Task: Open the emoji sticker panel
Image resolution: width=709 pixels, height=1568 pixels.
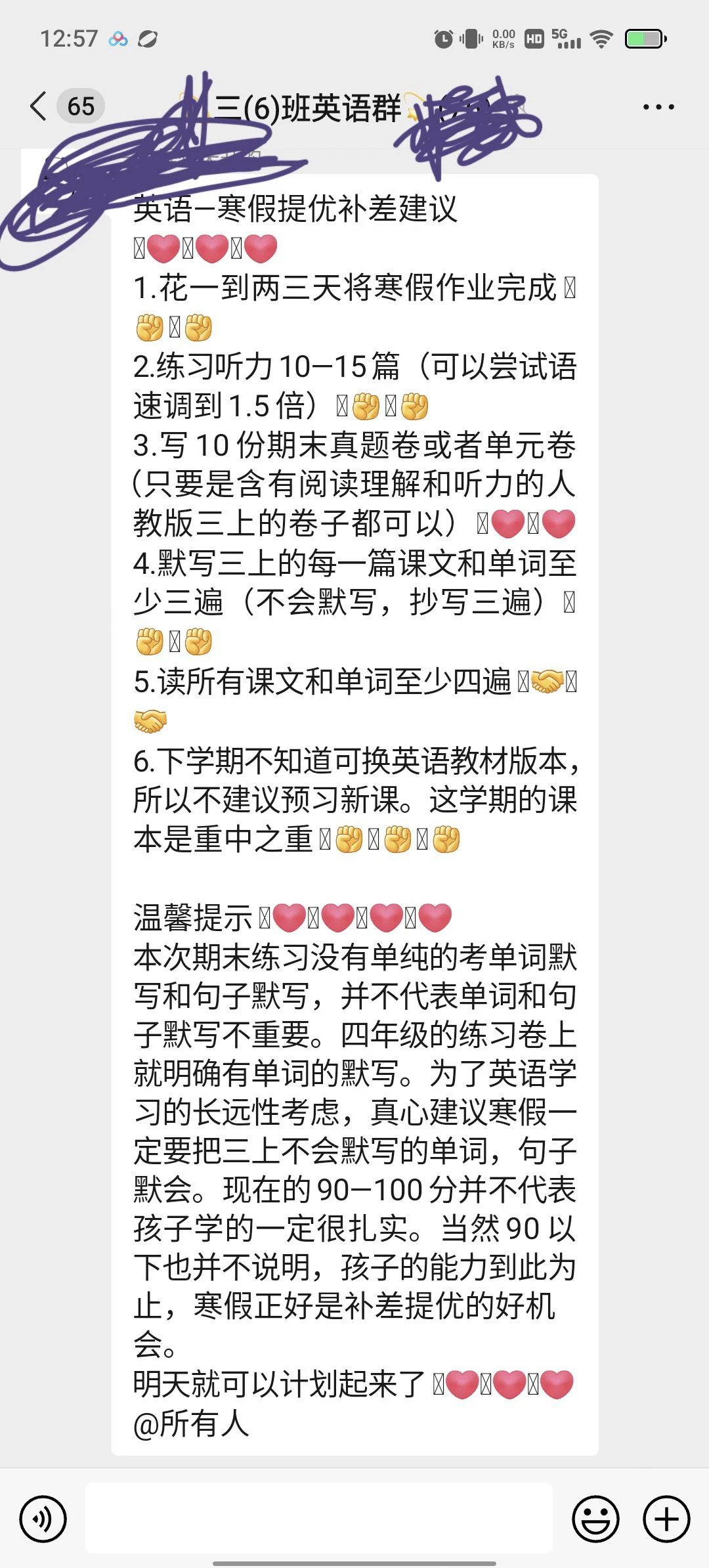Action: (595, 1519)
